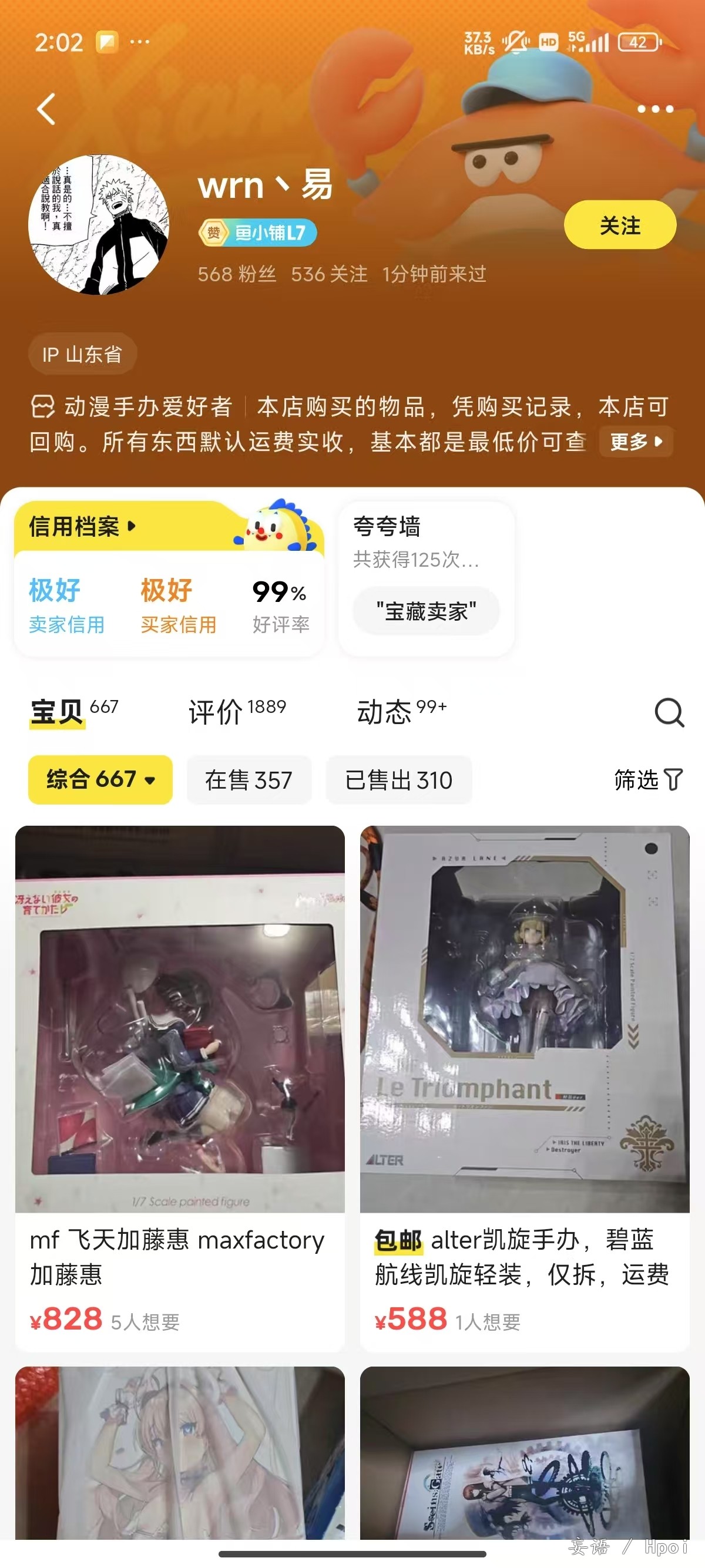
Task: Open the 筛选 filter options
Action: [648, 779]
